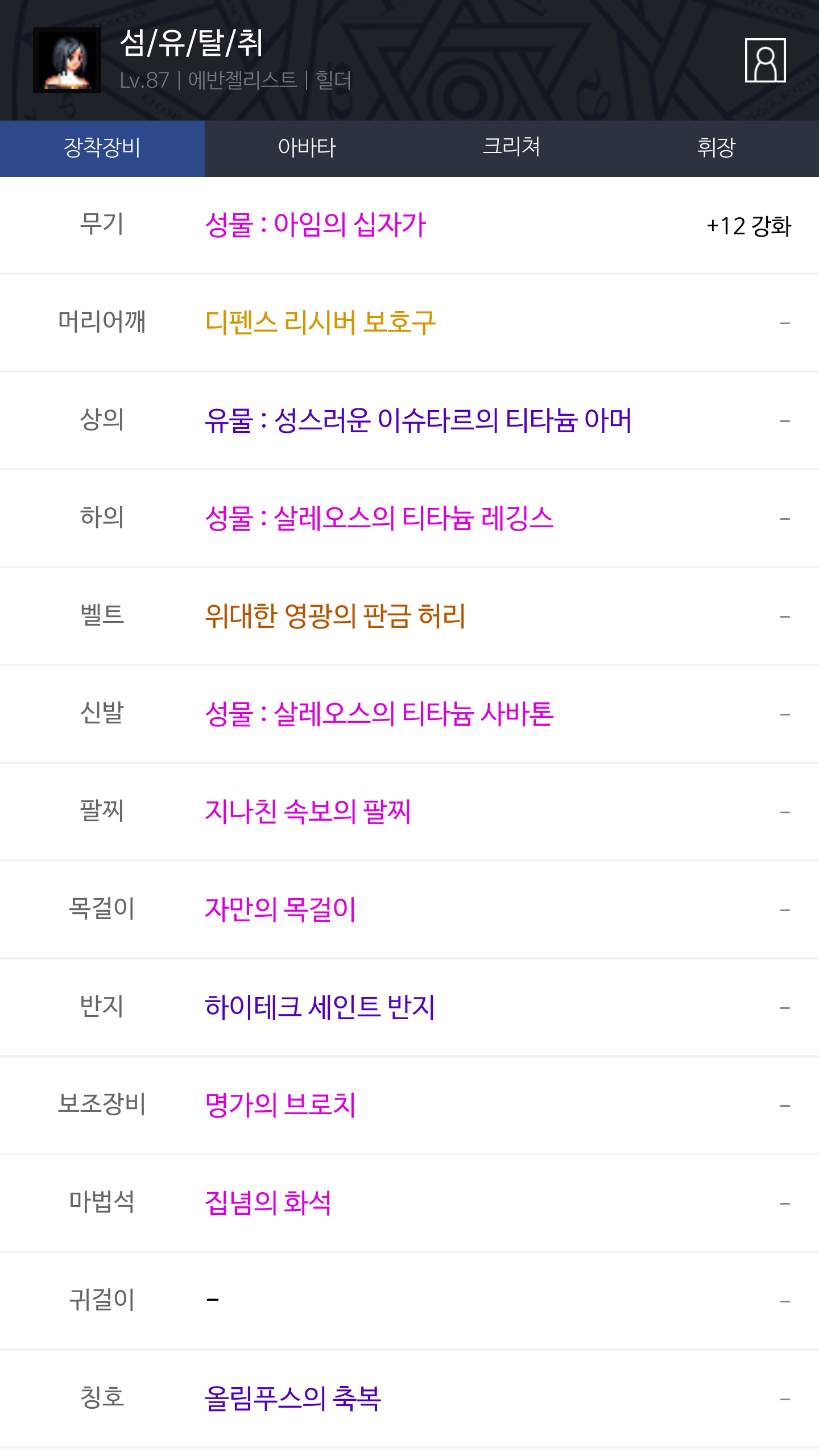View bracelet 지나친 속보의 팔찌

click(x=308, y=812)
